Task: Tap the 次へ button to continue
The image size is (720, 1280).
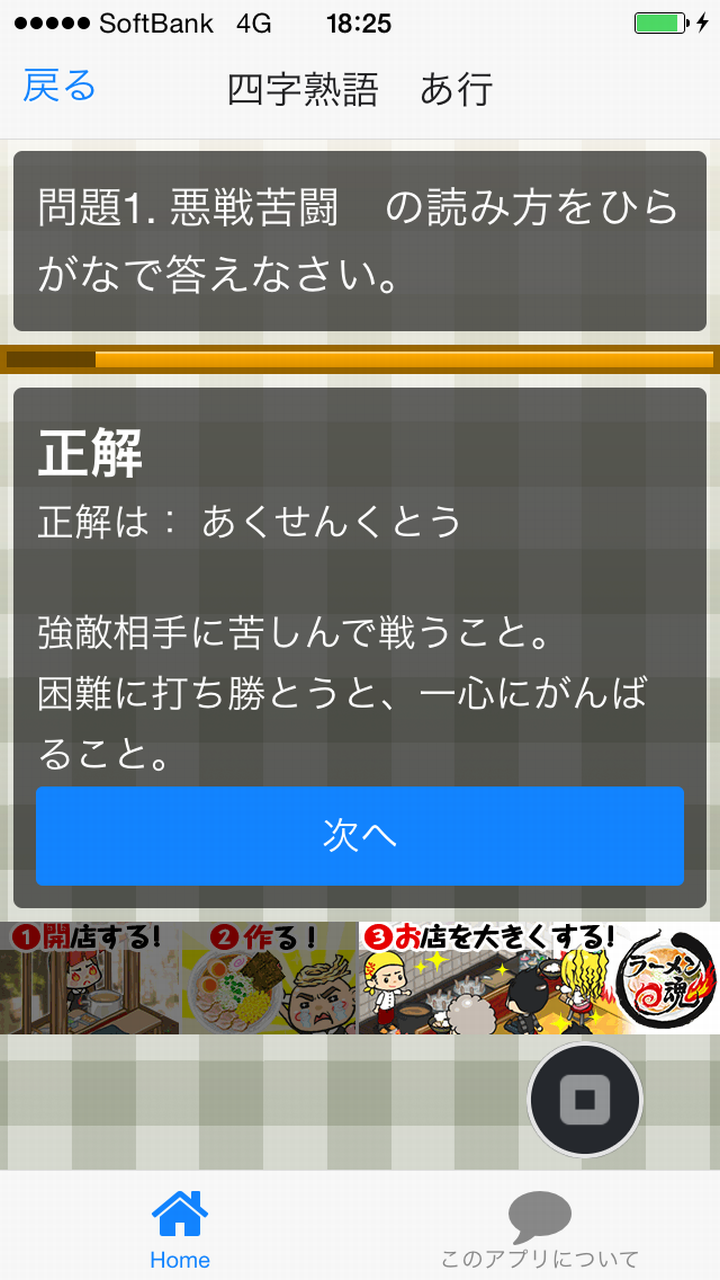Action: (x=360, y=836)
